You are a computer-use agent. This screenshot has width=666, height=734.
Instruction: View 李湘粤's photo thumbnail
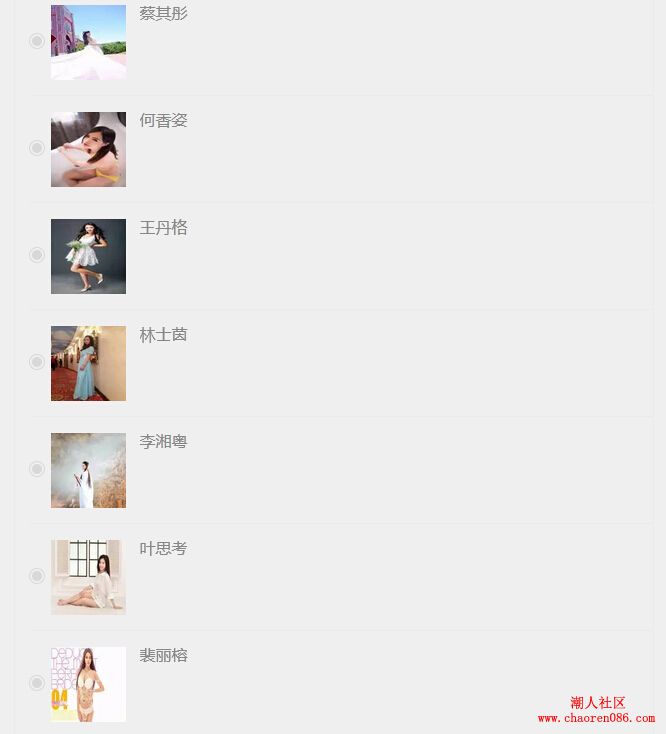pyautogui.click(x=88, y=470)
